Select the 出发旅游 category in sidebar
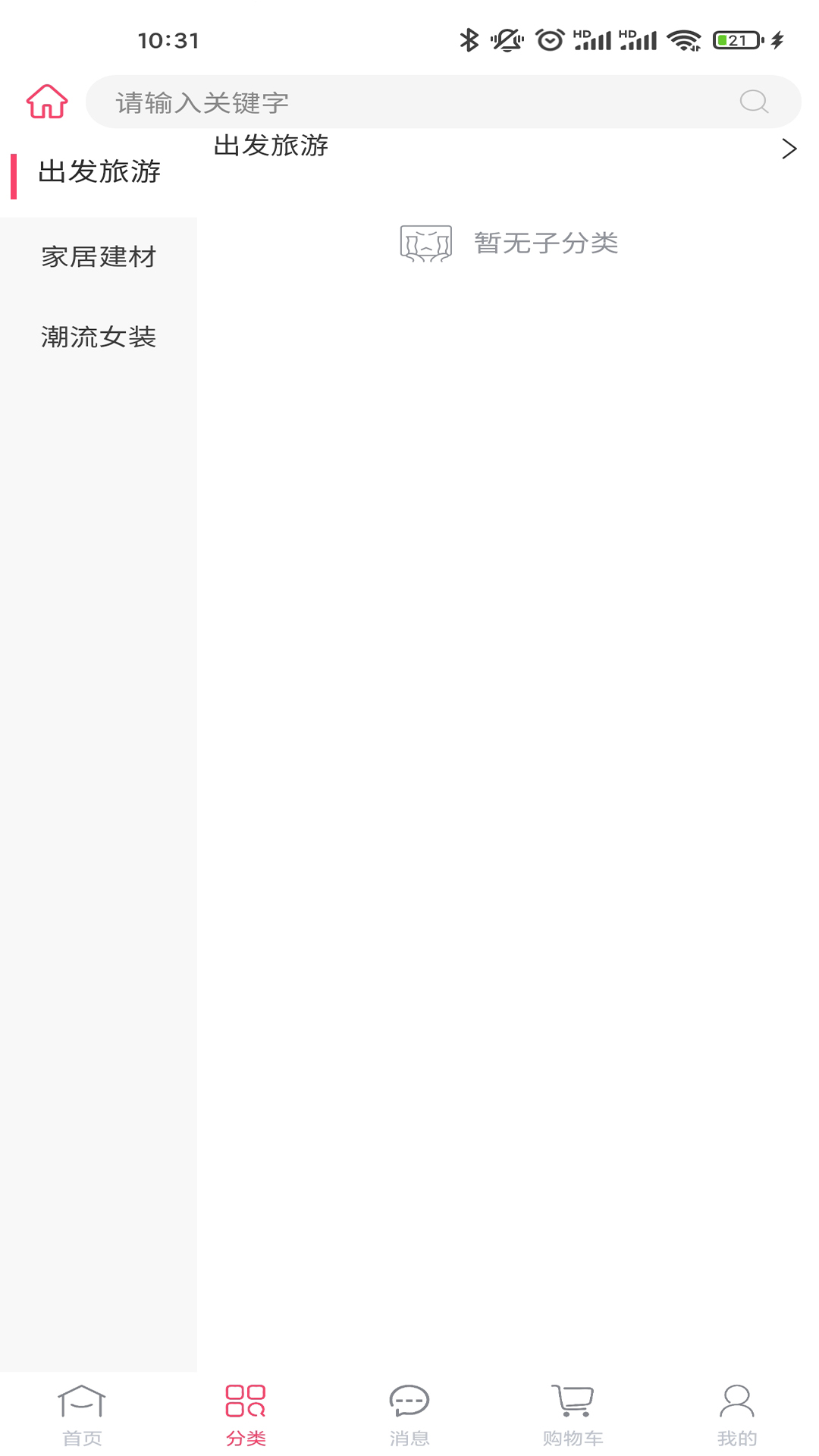The width and height of the screenshot is (819, 1456). tap(99, 172)
